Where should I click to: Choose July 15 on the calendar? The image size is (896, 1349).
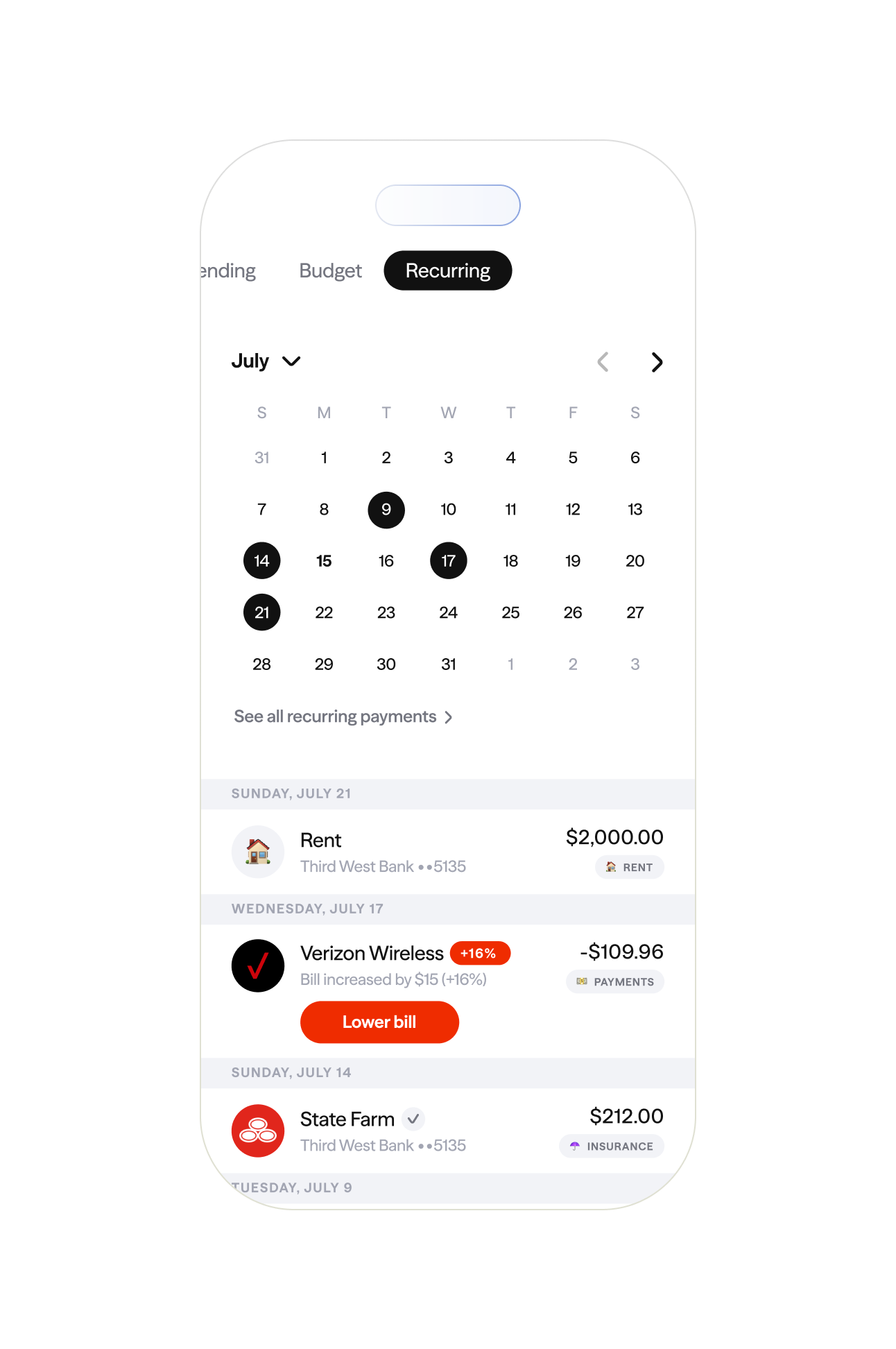(324, 561)
